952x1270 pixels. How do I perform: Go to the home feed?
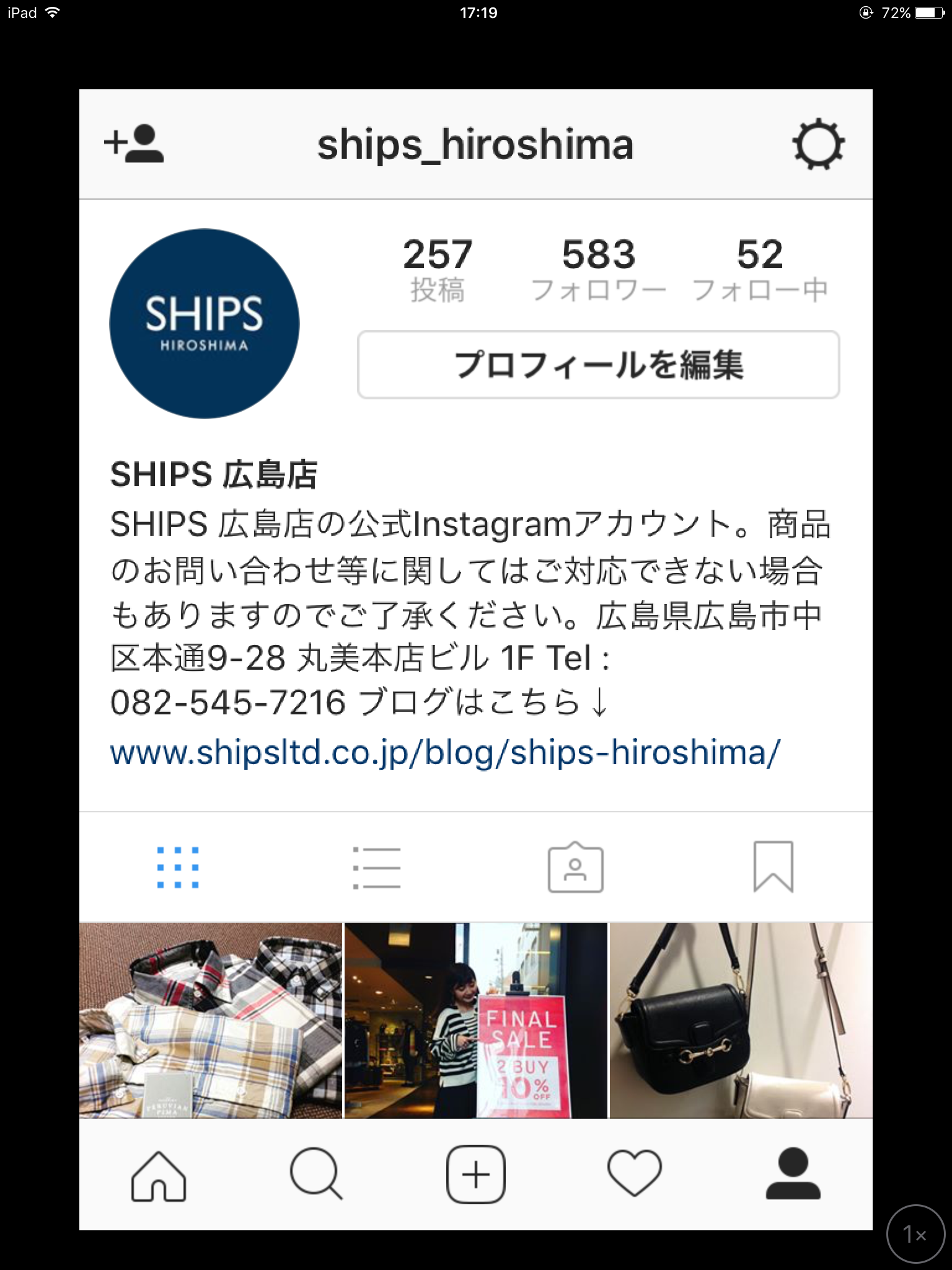[x=159, y=1175]
